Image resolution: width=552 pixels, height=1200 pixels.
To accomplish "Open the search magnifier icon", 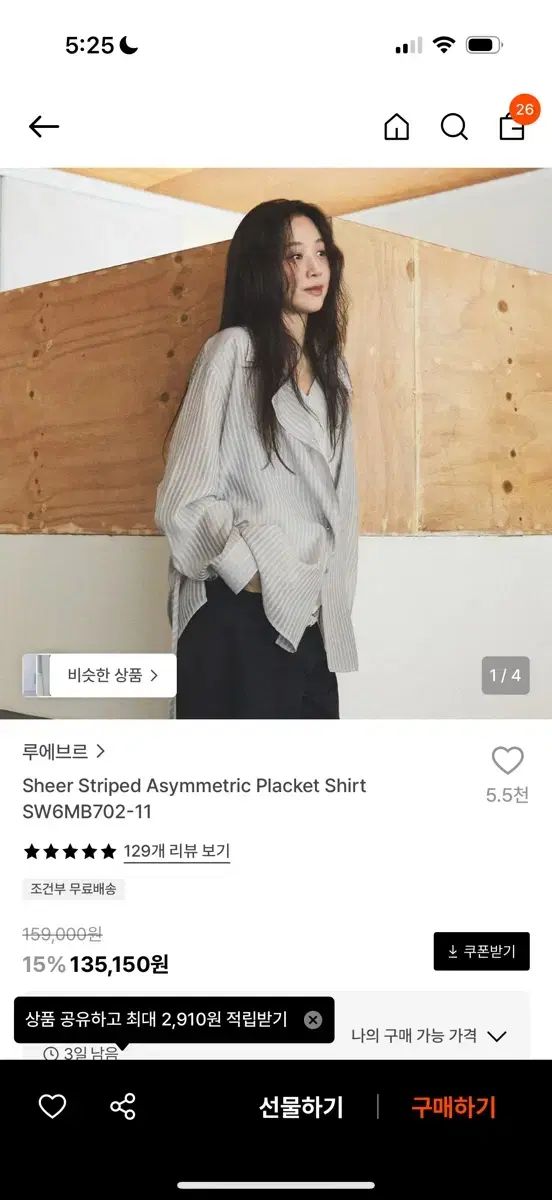I will click(x=454, y=127).
